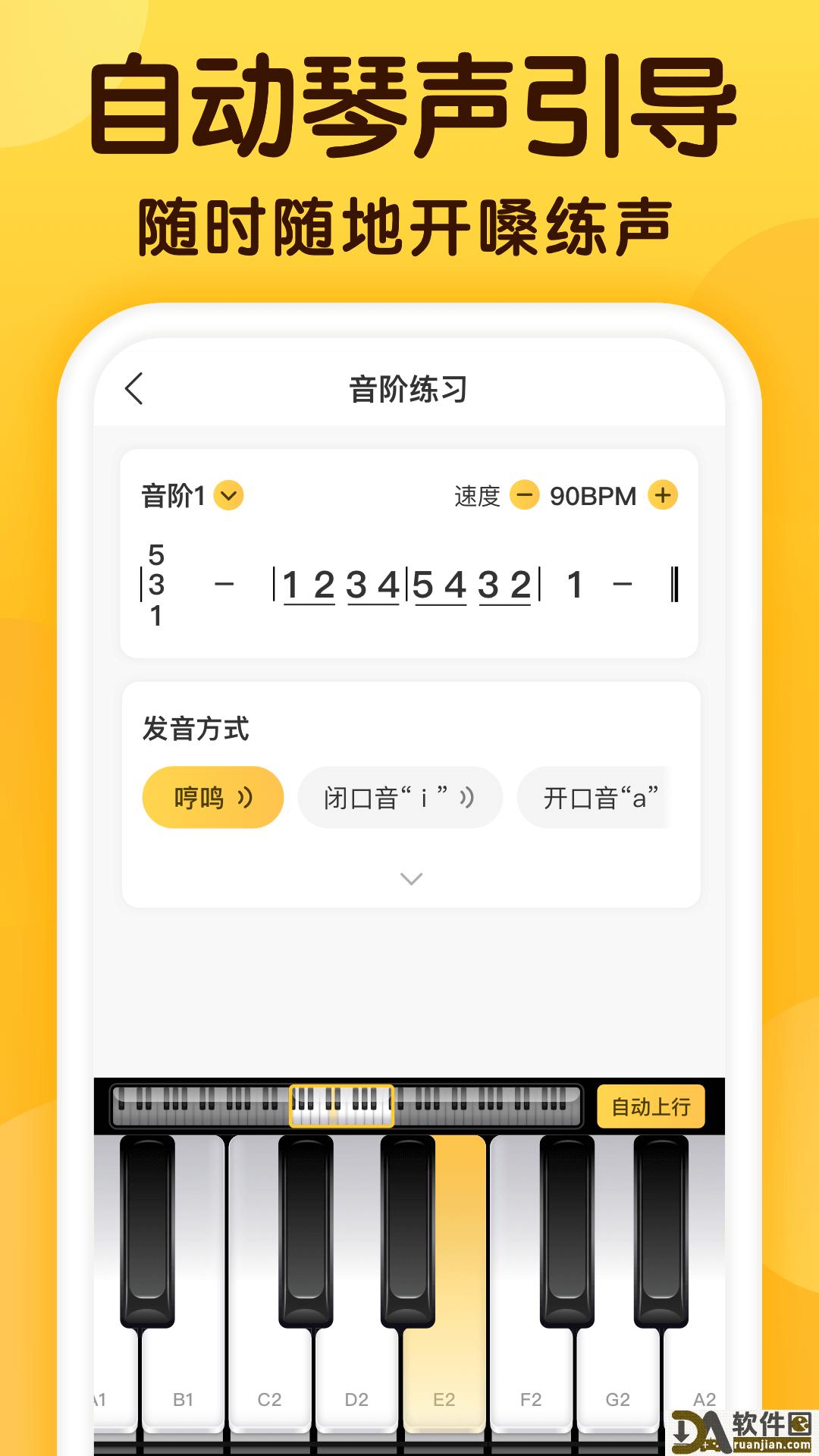Play the 闭口音"i" sound preview icon
Screen dimensions: 819x1456
[465, 797]
